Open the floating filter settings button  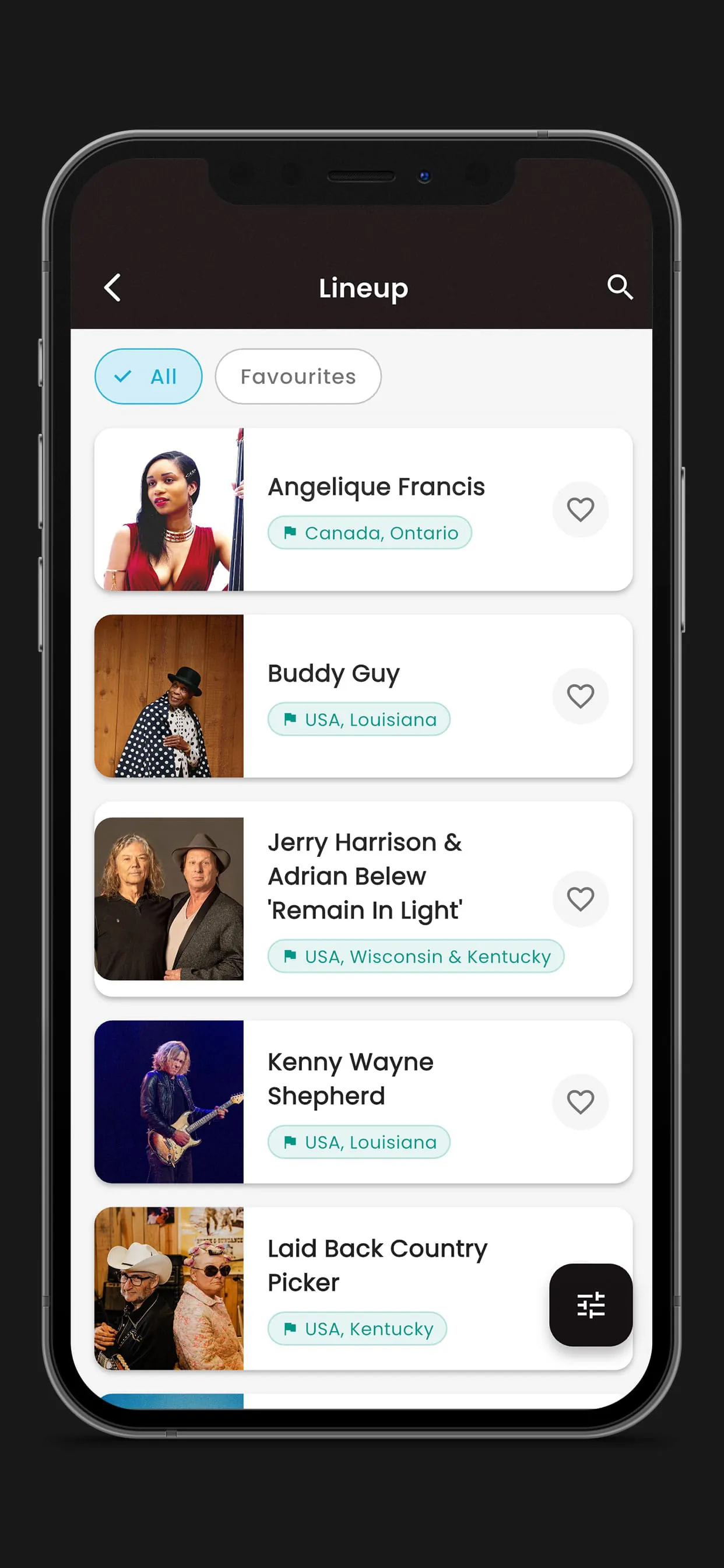point(590,1304)
